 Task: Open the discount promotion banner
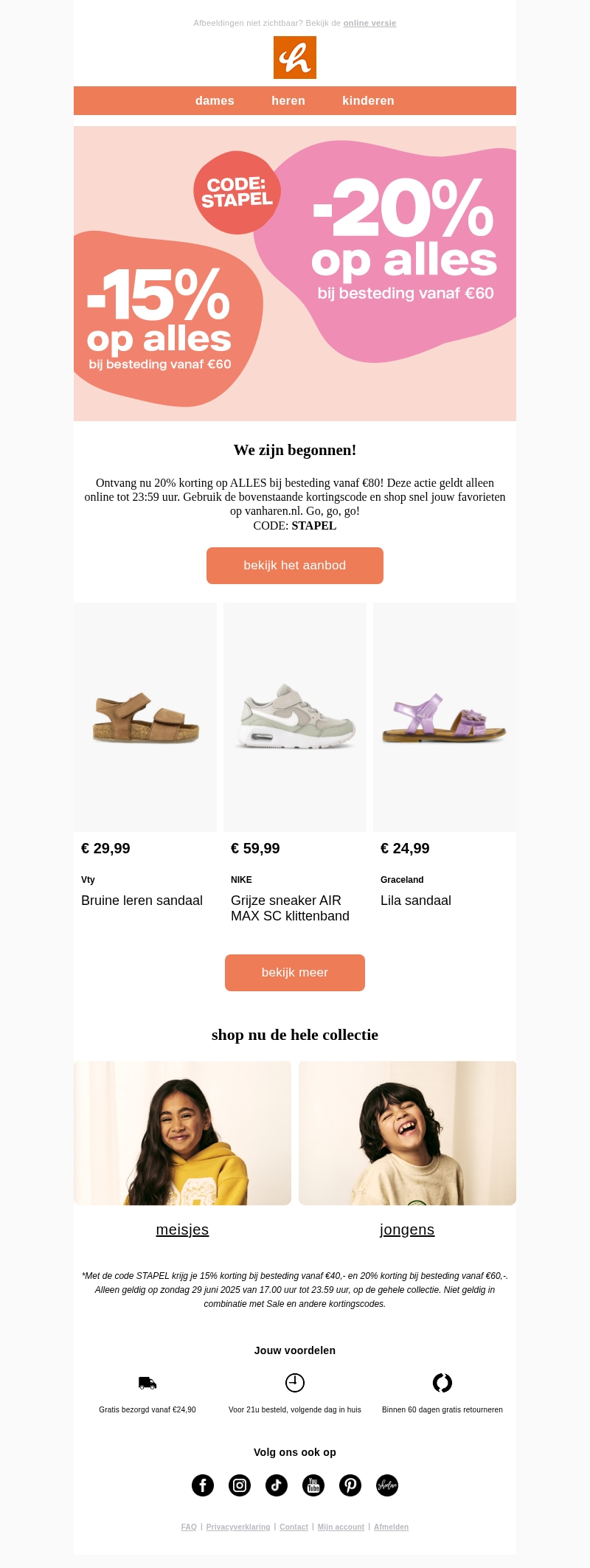point(295,274)
